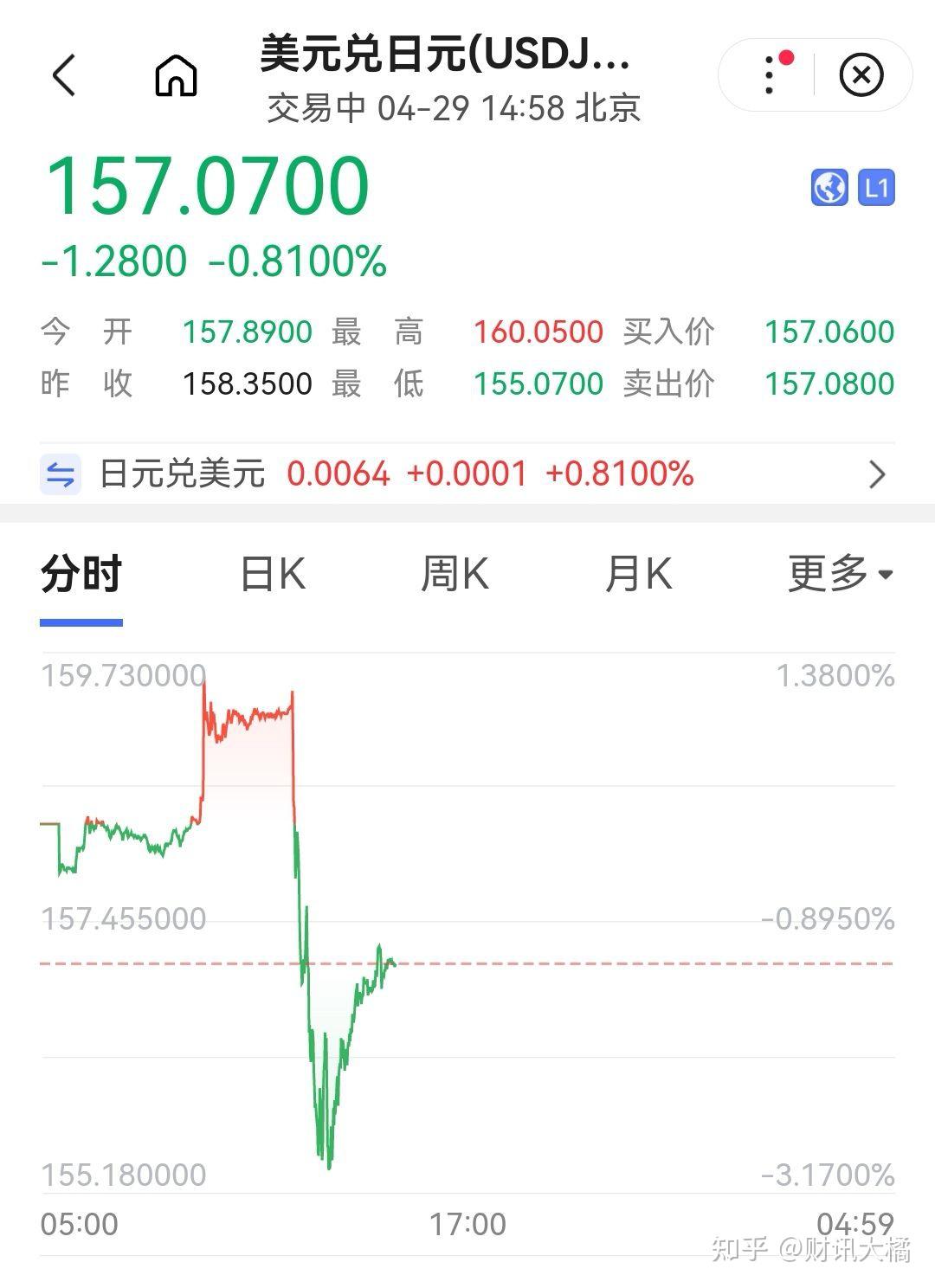Tap the 17:00 label on the time axis

click(465, 1224)
